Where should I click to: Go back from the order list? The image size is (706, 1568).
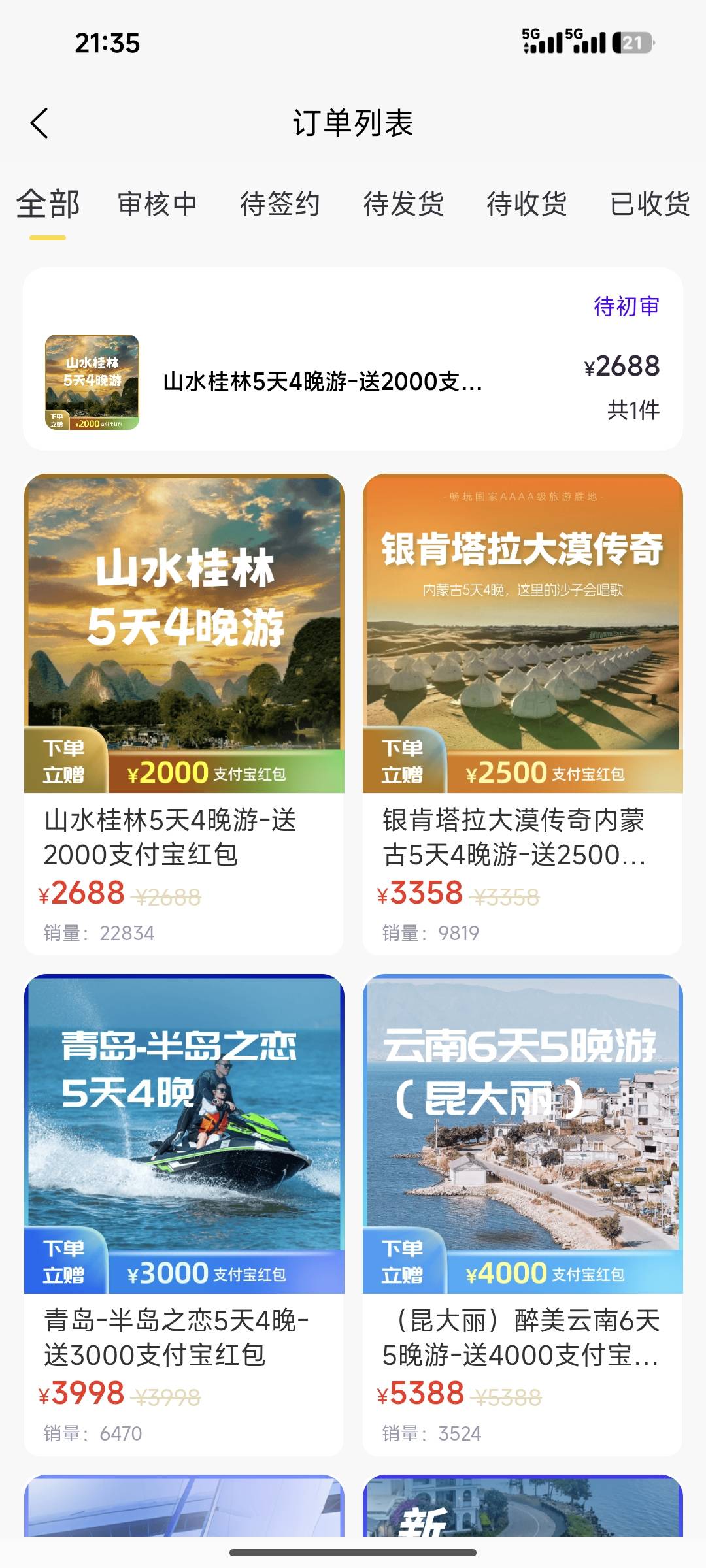click(39, 123)
